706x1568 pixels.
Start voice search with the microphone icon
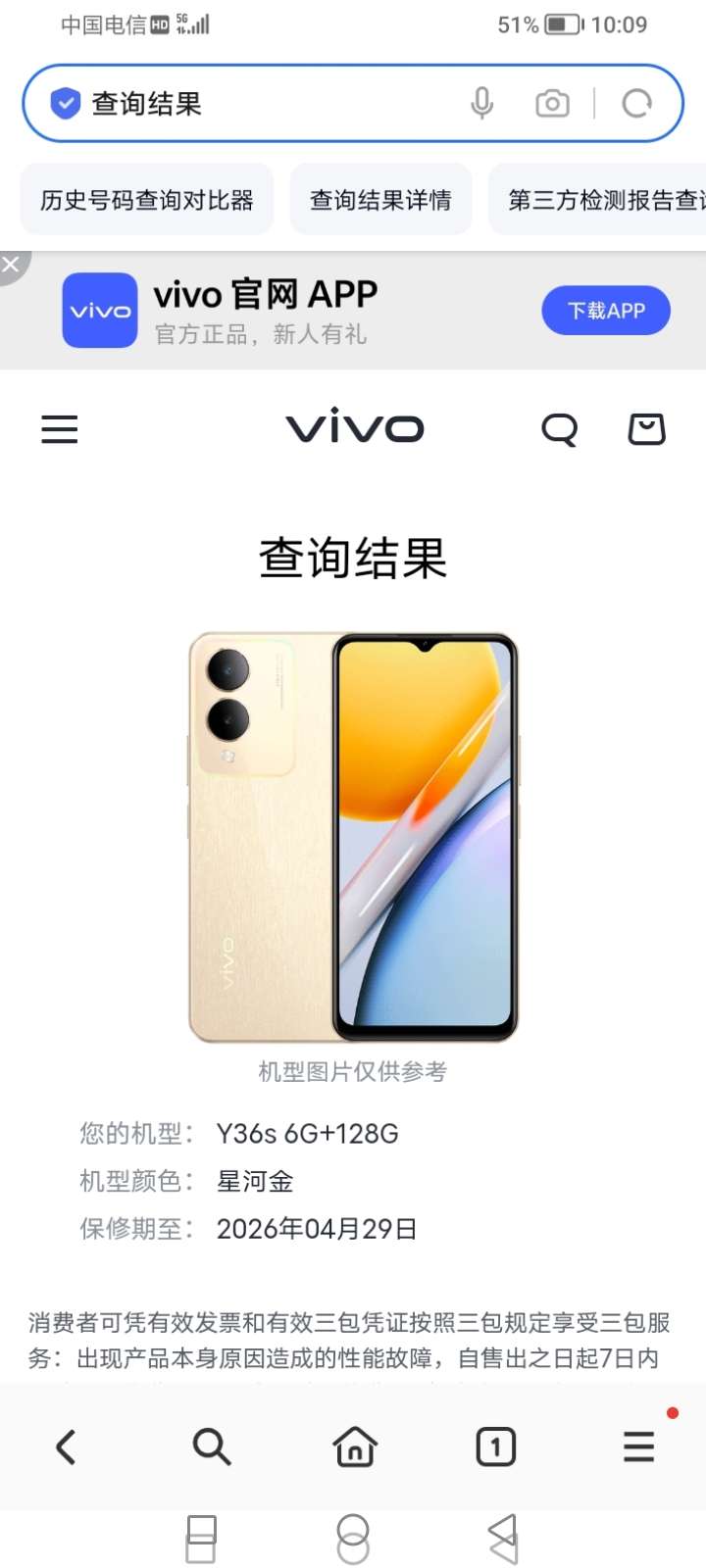click(481, 104)
